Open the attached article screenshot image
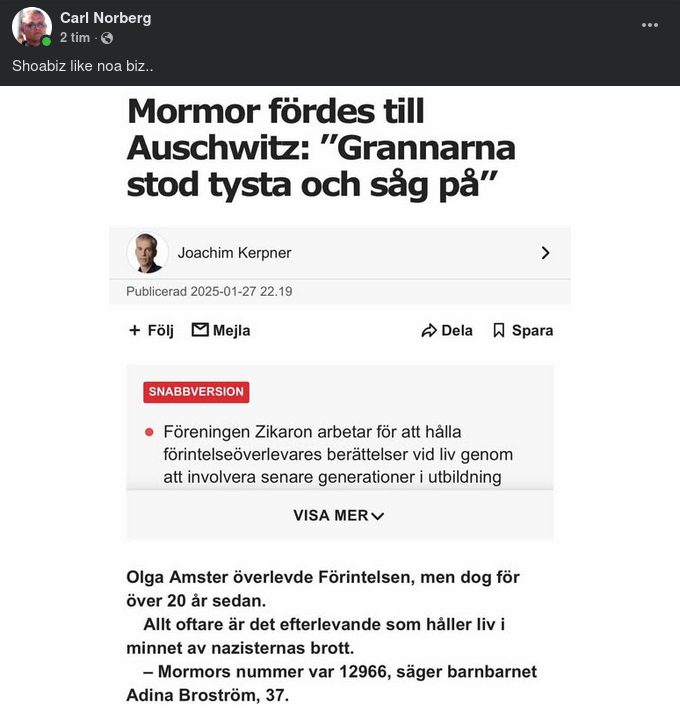This screenshot has height=711, width=680. click(x=340, y=400)
